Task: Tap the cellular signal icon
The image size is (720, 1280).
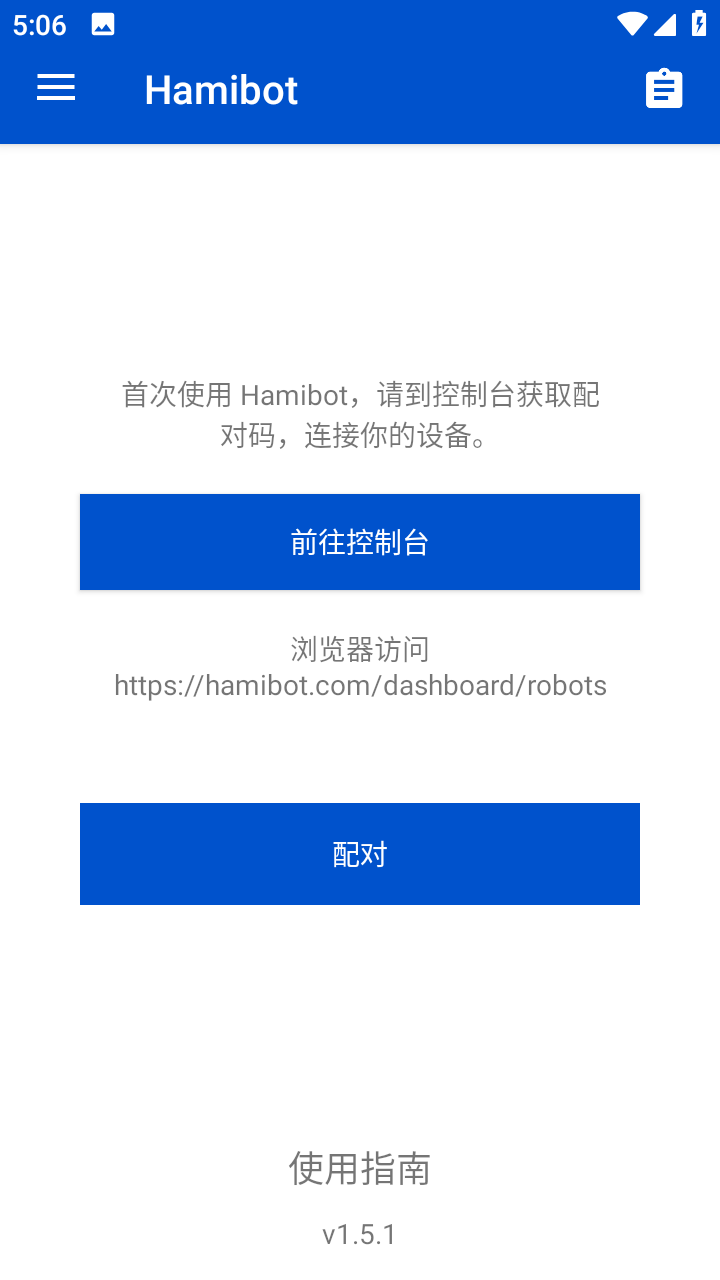Action: click(x=667, y=25)
